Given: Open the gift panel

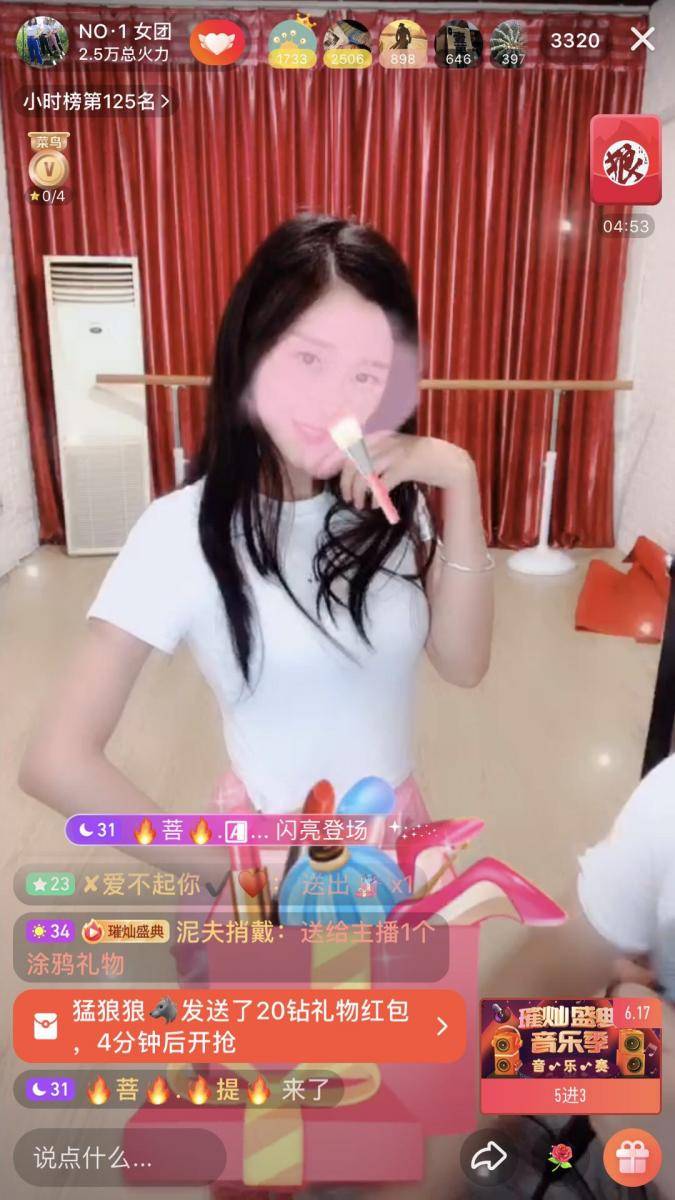Looking at the screenshot, I should point(632,1157).
